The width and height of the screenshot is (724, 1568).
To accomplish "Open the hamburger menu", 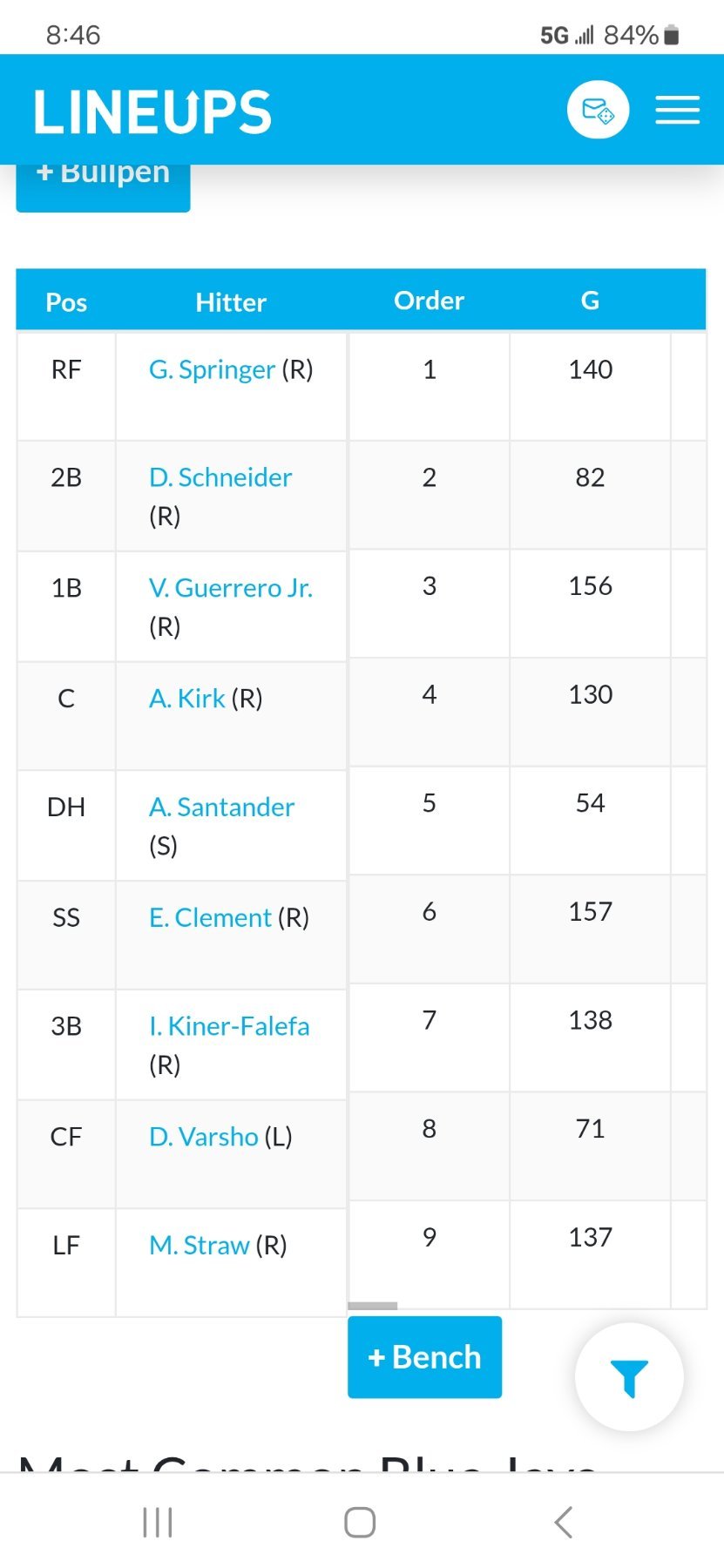I will [x=677, y=110].
